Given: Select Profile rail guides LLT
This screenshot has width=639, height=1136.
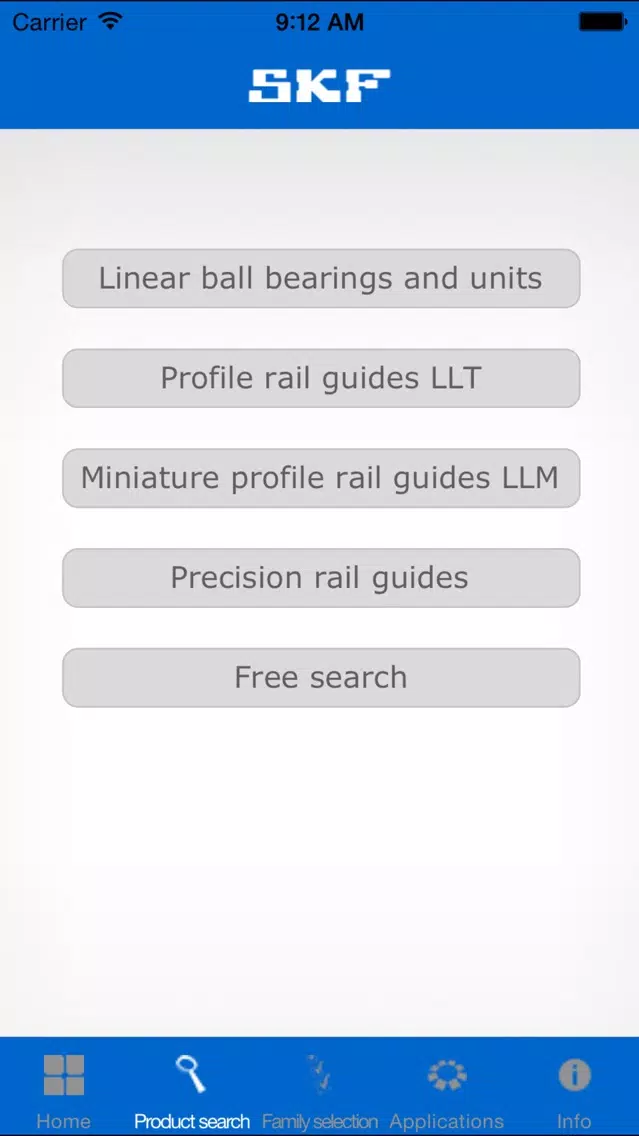Looking at the screenshot, I should 321,378.
